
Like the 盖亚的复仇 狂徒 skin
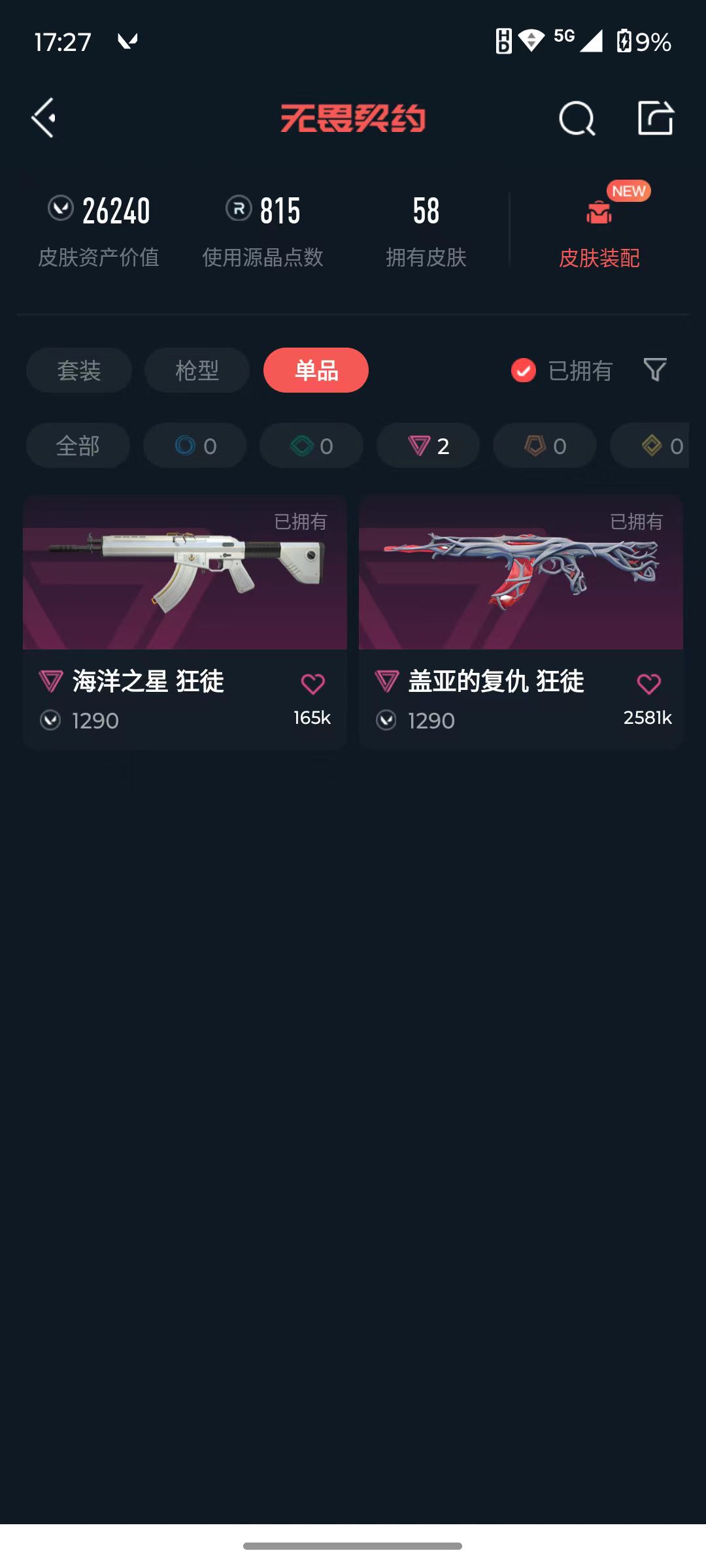coord(648,684)
